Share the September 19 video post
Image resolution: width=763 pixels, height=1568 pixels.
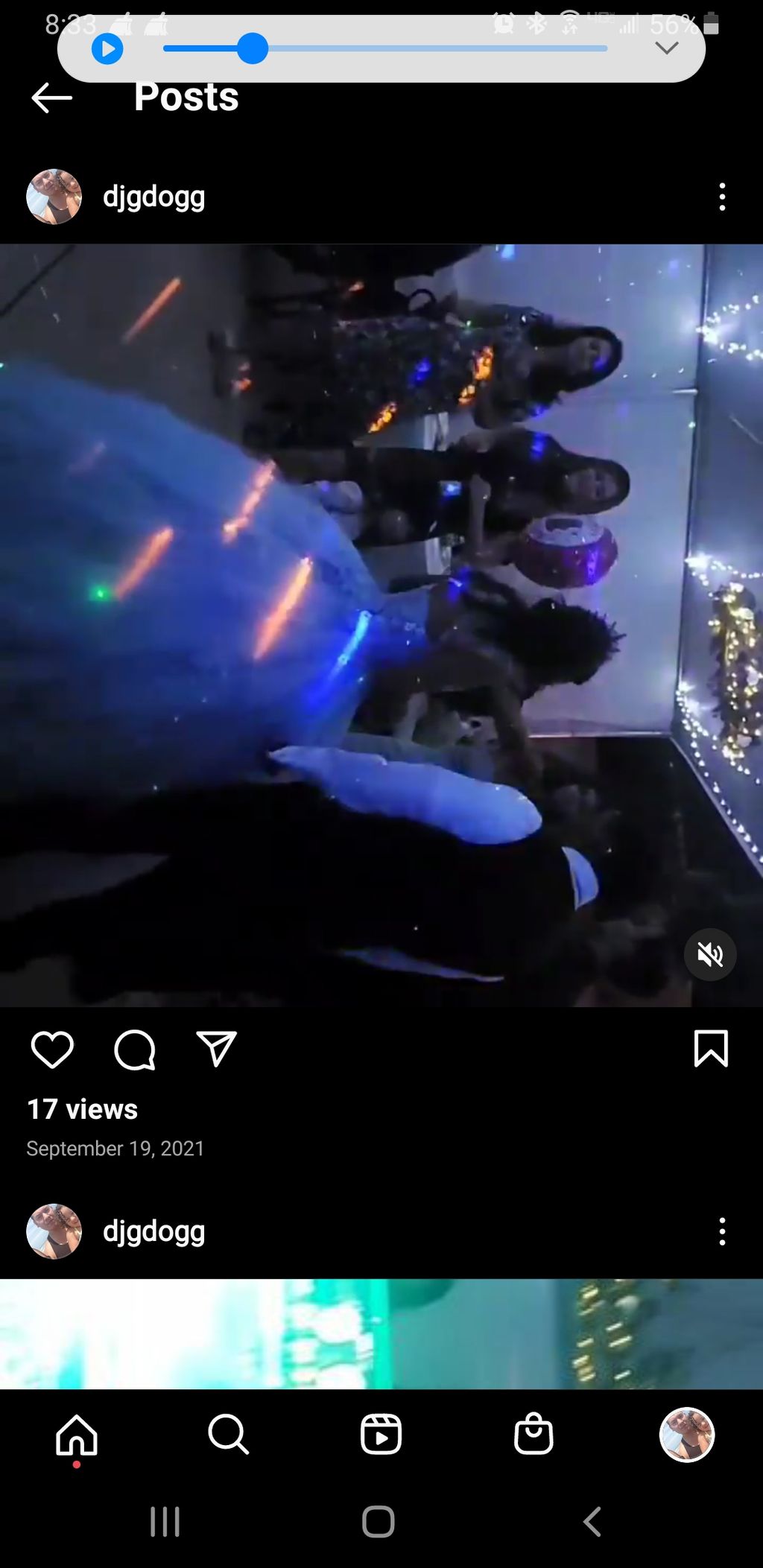(216, 1049)
